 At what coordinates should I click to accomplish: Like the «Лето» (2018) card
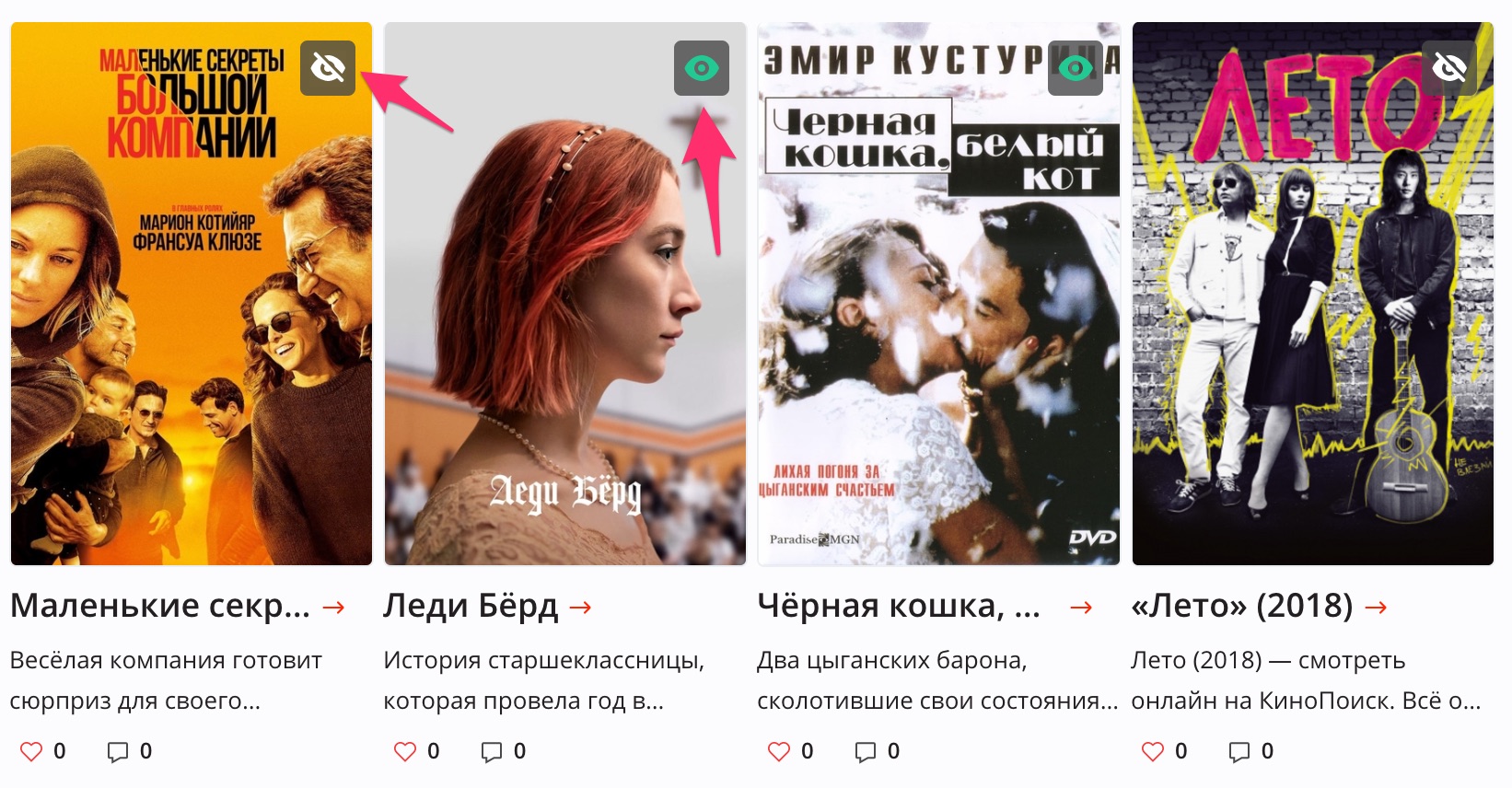click(1153, 751)
